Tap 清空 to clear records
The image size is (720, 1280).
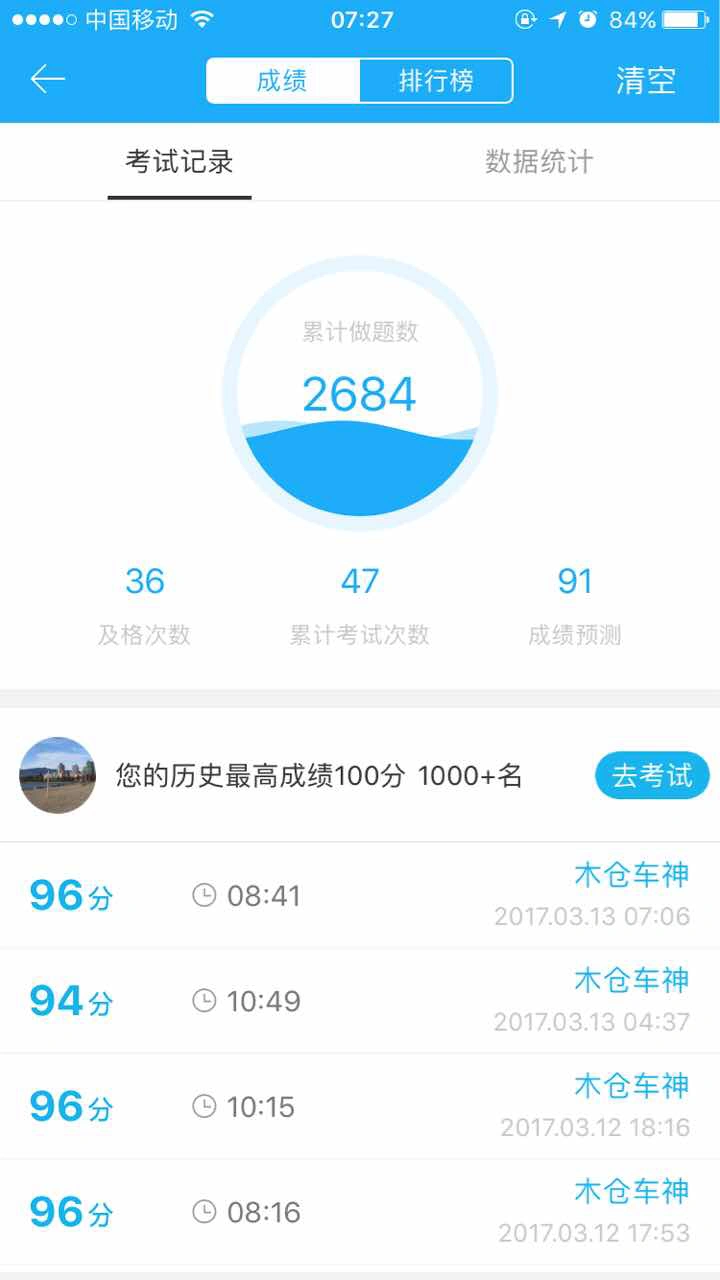[646, 81]
